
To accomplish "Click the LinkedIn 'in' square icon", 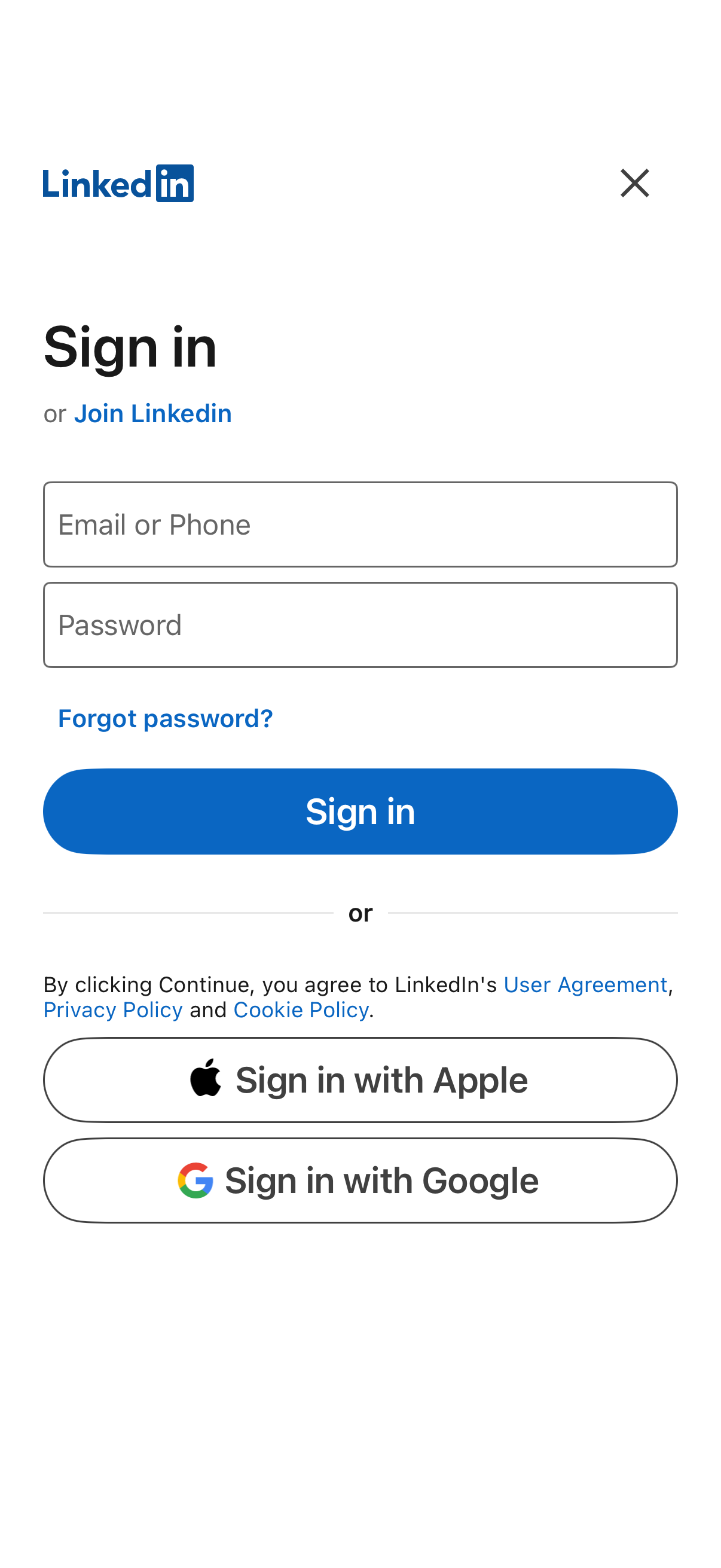I will (176, 184).
